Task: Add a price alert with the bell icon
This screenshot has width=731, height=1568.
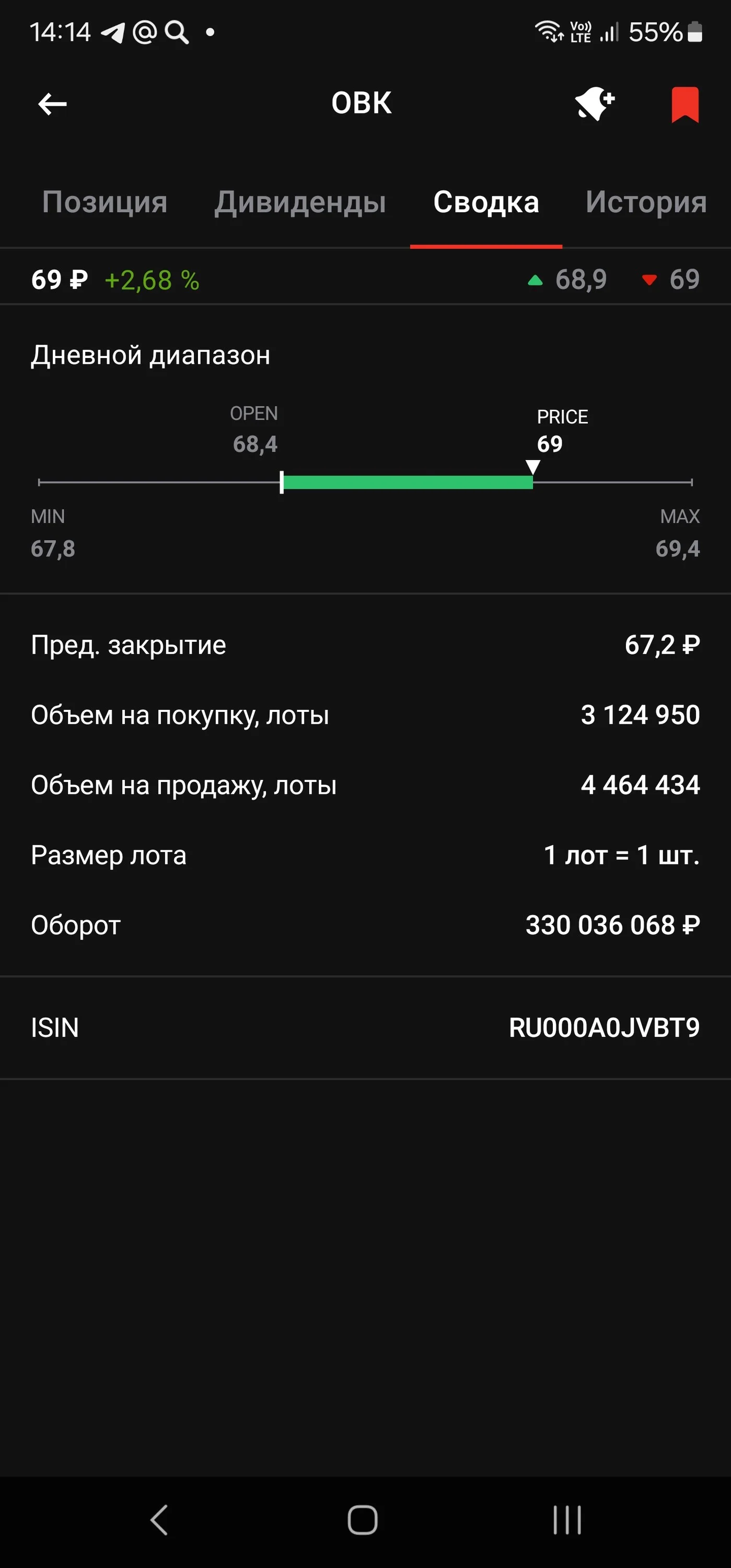Action: click(x=595, y=103)
